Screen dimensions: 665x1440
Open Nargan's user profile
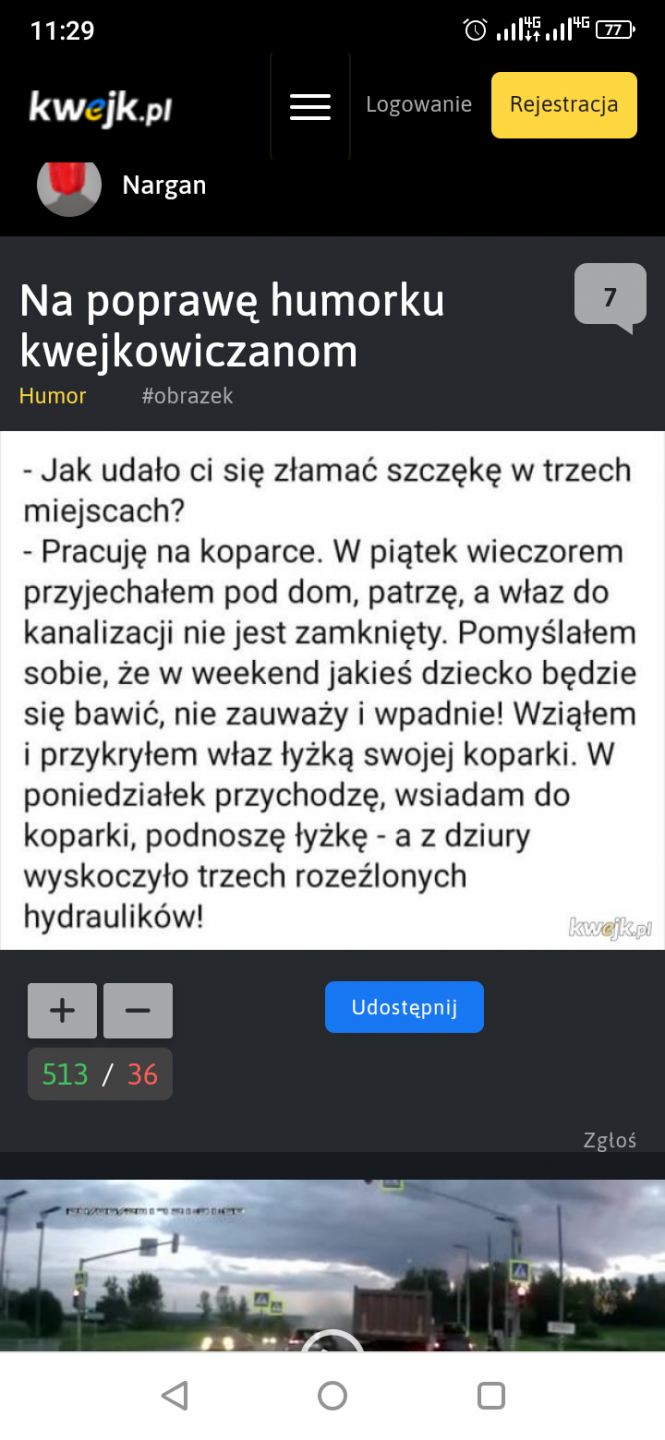[163, 185]
